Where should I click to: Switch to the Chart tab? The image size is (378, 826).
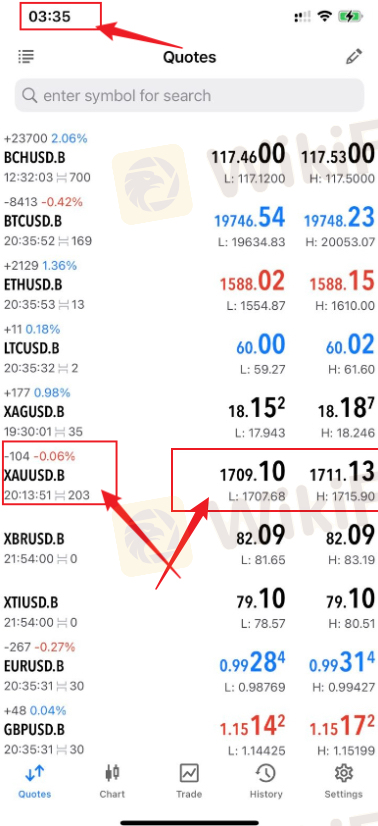(112, 781)
